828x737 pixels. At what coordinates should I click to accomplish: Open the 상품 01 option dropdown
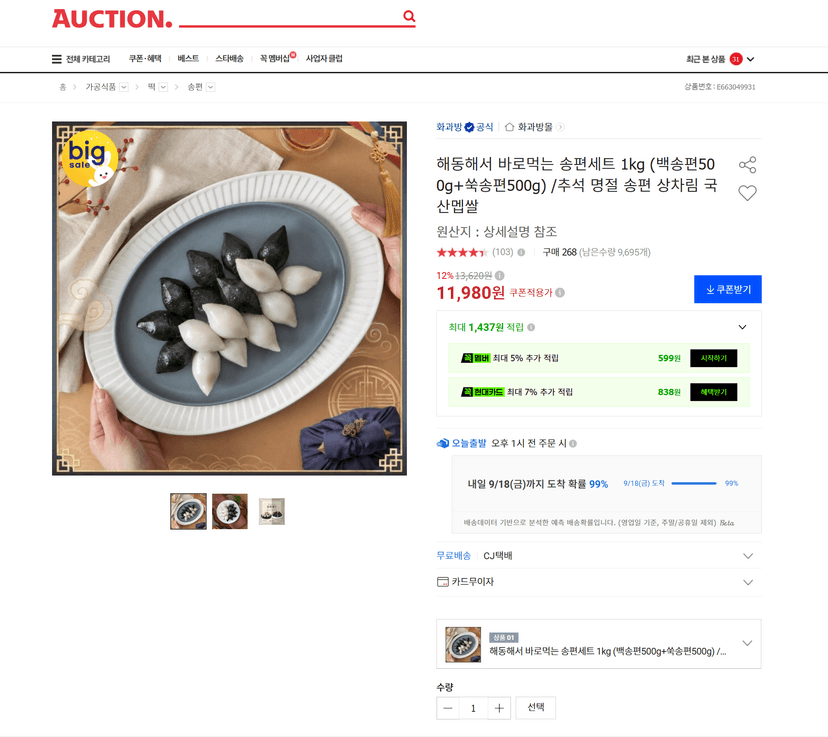pyautogui.click(x=599, y=644)
